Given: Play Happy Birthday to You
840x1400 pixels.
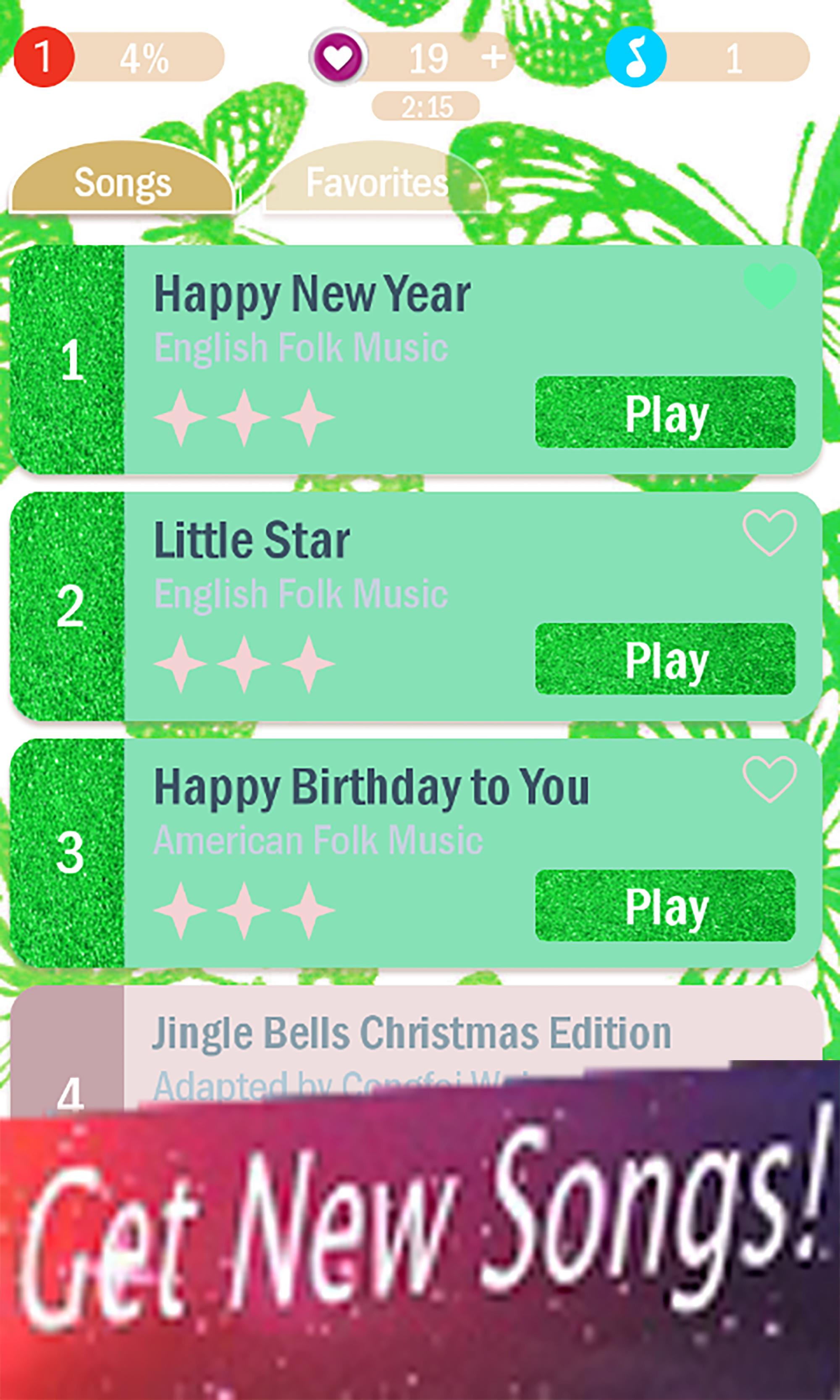Looking at the screenshot, I should tap(665, 906).
